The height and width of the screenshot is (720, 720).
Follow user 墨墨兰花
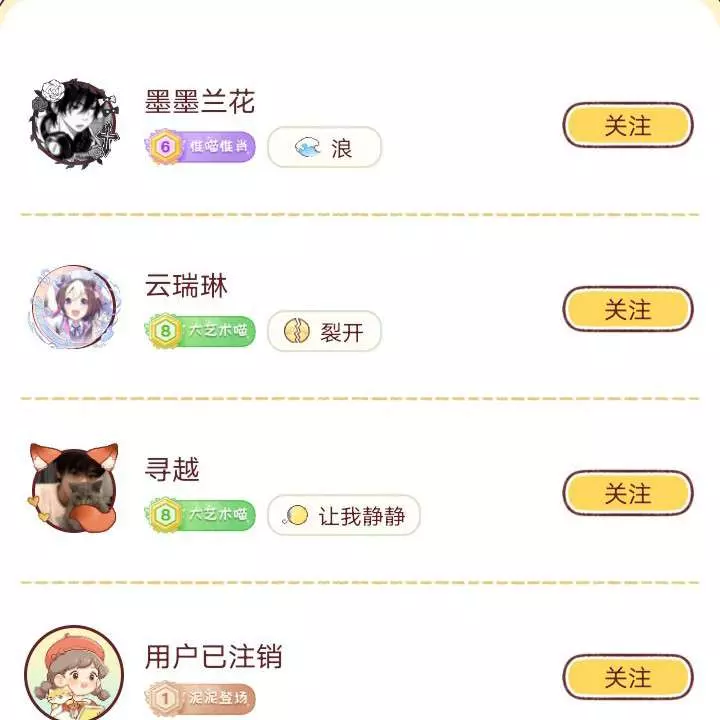pos(627,125)
